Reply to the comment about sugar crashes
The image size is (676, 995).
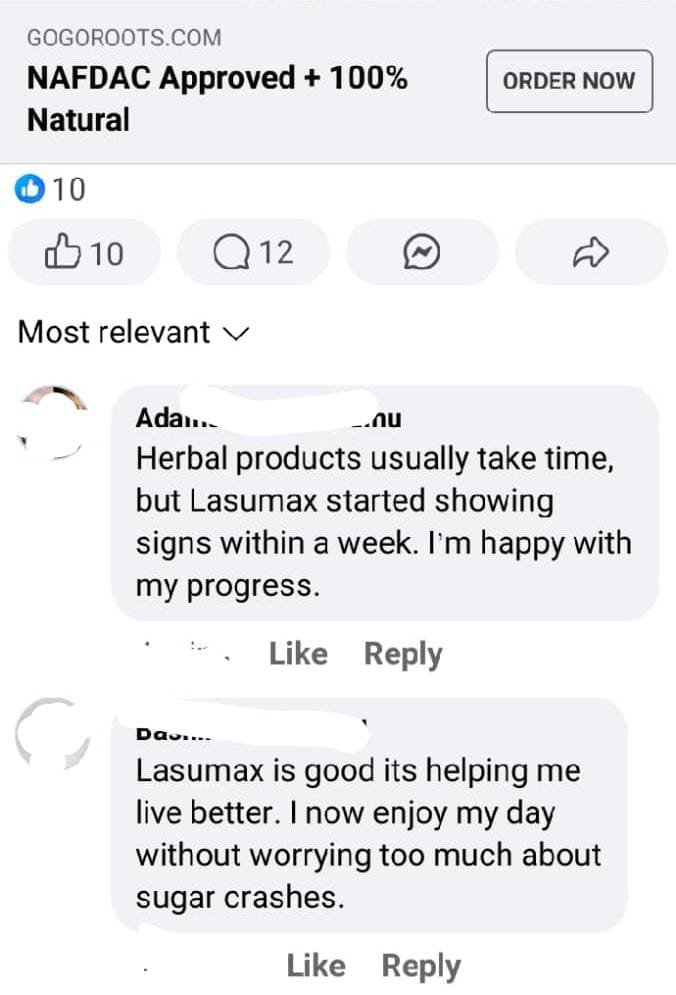tap(421, 965)
